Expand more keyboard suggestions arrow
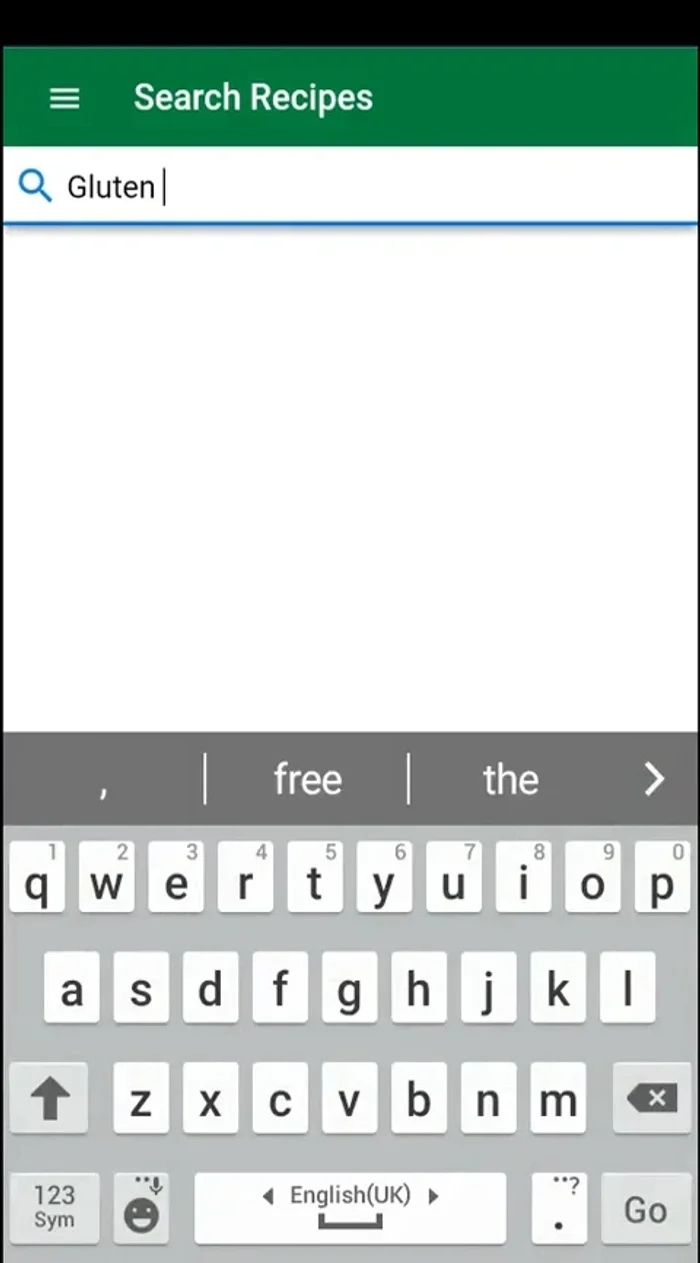The height and width of the screenshot is (1263, 700). pos(654,779)
